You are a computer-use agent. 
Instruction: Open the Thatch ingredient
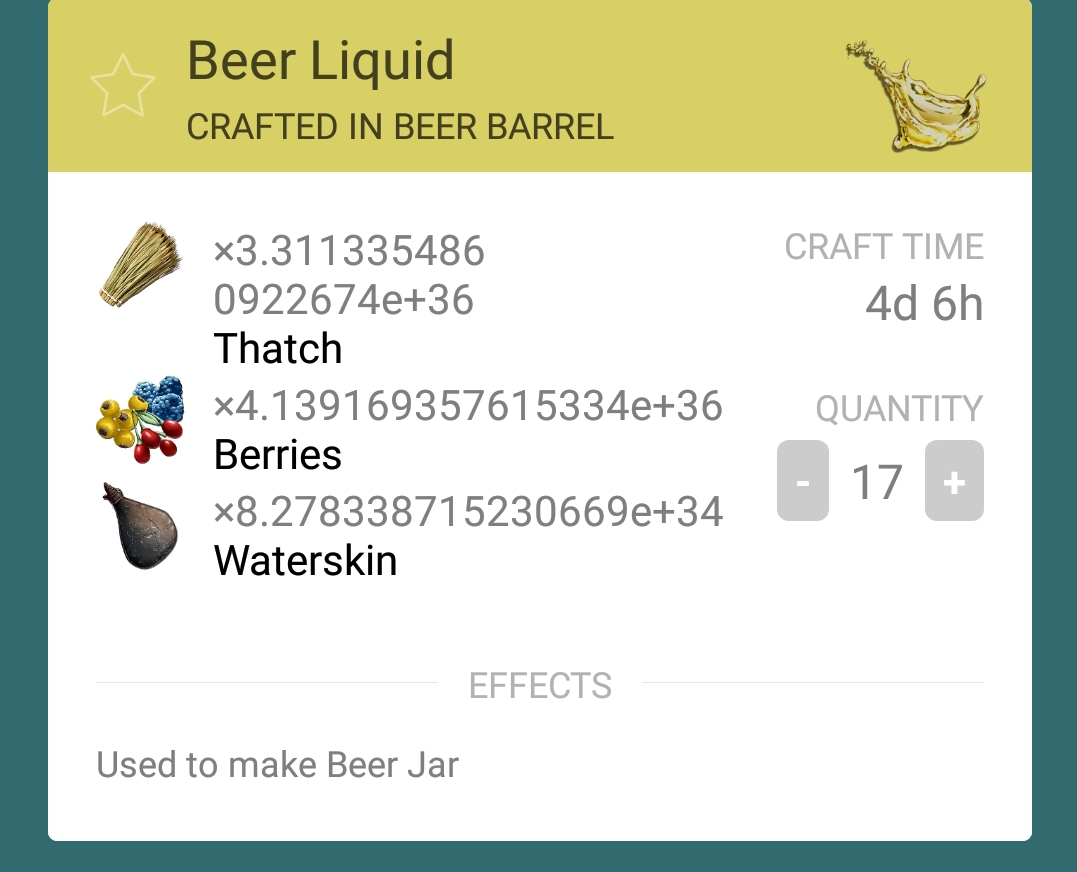click(278, 349)
